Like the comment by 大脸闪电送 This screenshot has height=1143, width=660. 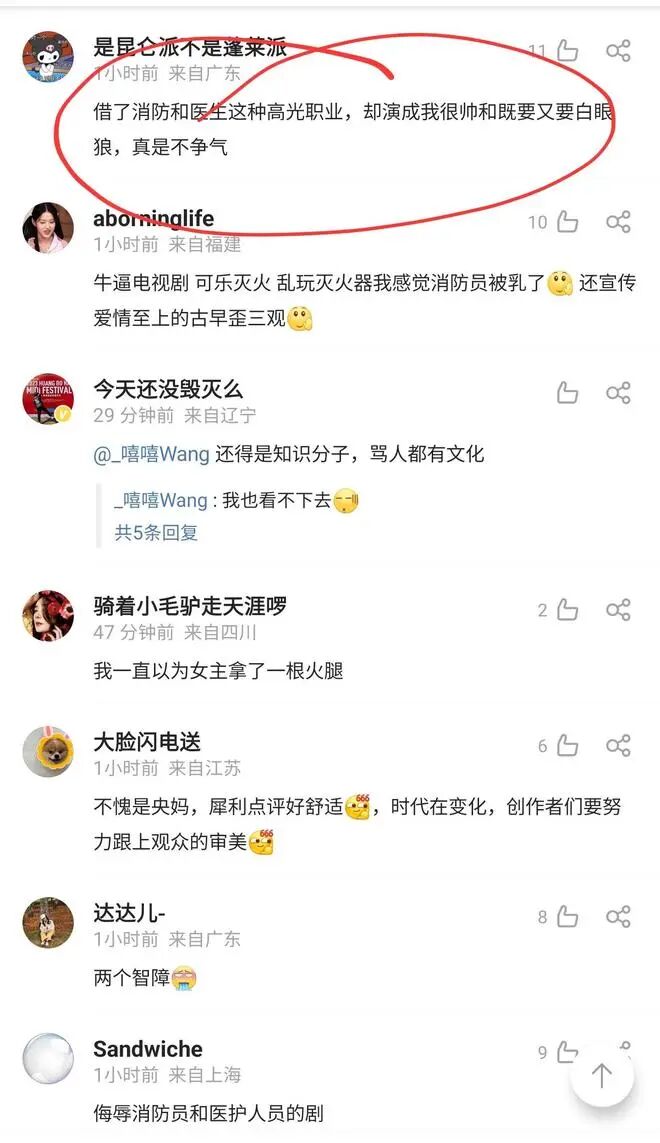click(568, 746)
